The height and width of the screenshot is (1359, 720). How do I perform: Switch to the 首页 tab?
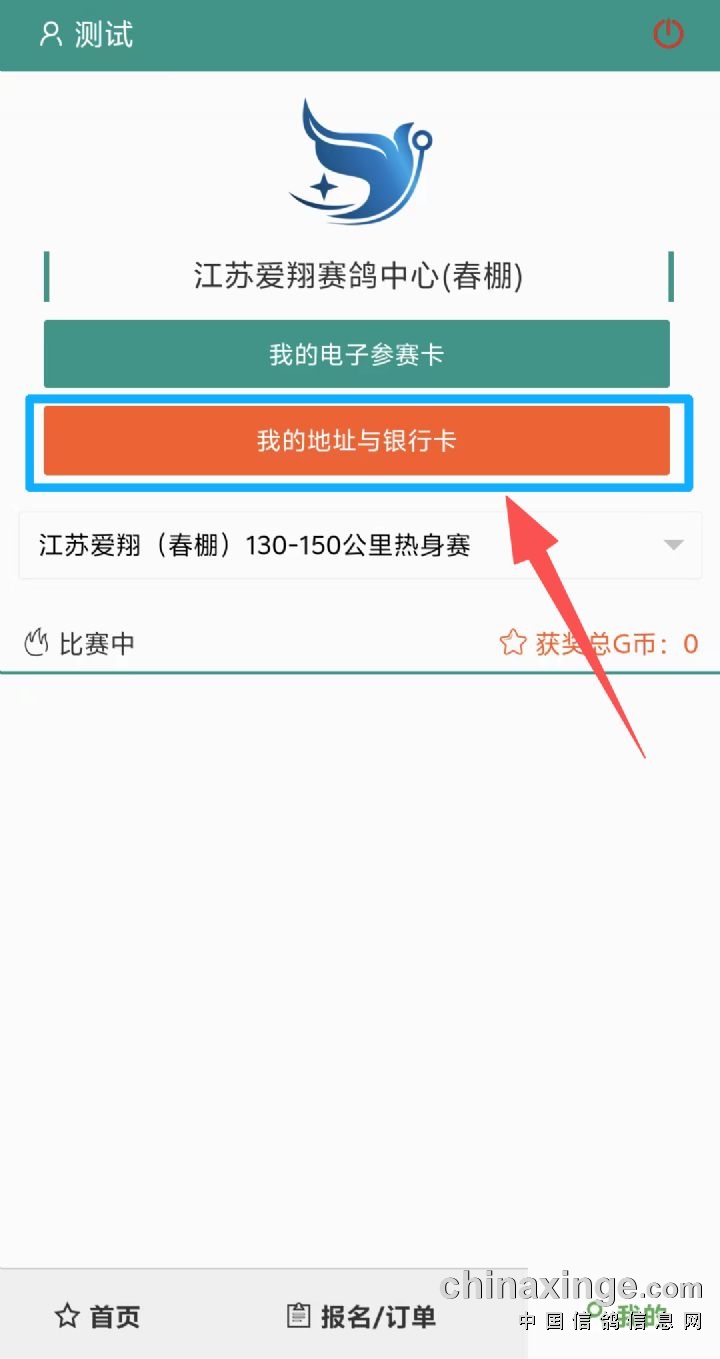98,1316
